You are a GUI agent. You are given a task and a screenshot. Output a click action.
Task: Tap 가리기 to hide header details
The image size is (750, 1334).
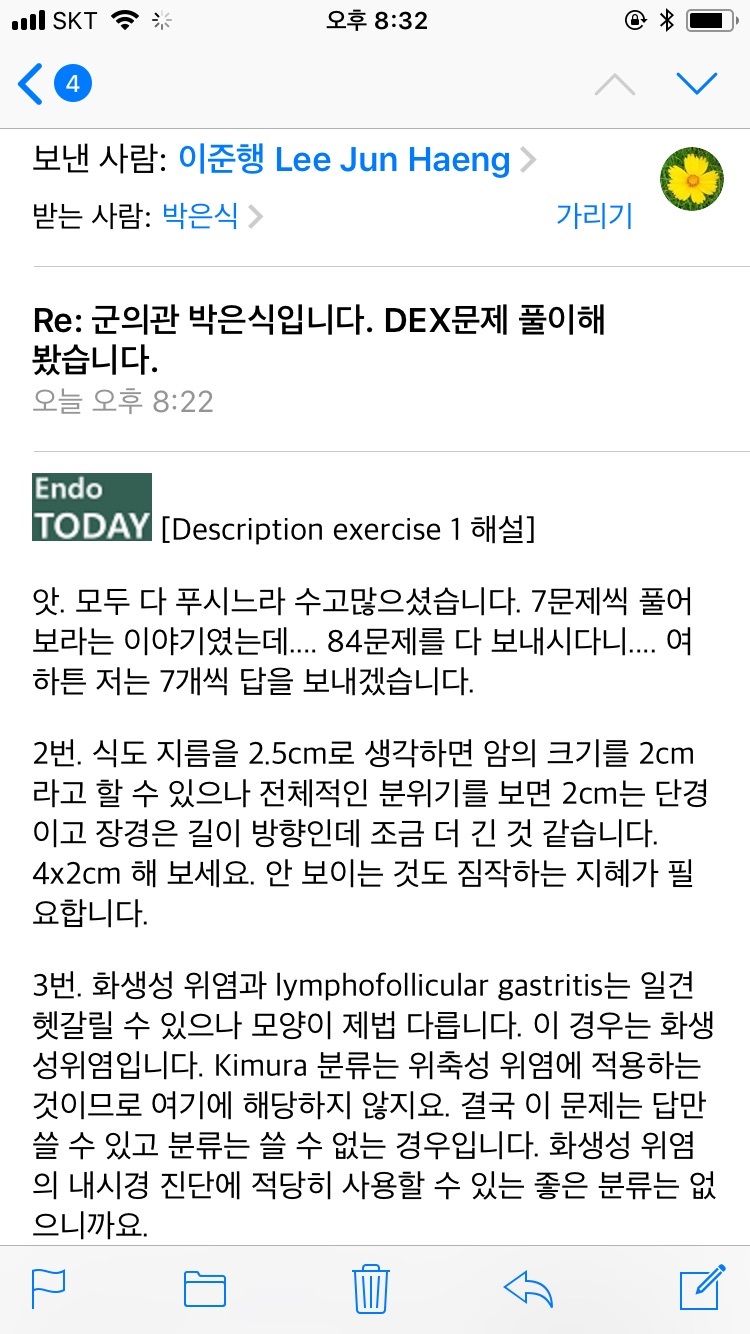(x=594, y=216)
